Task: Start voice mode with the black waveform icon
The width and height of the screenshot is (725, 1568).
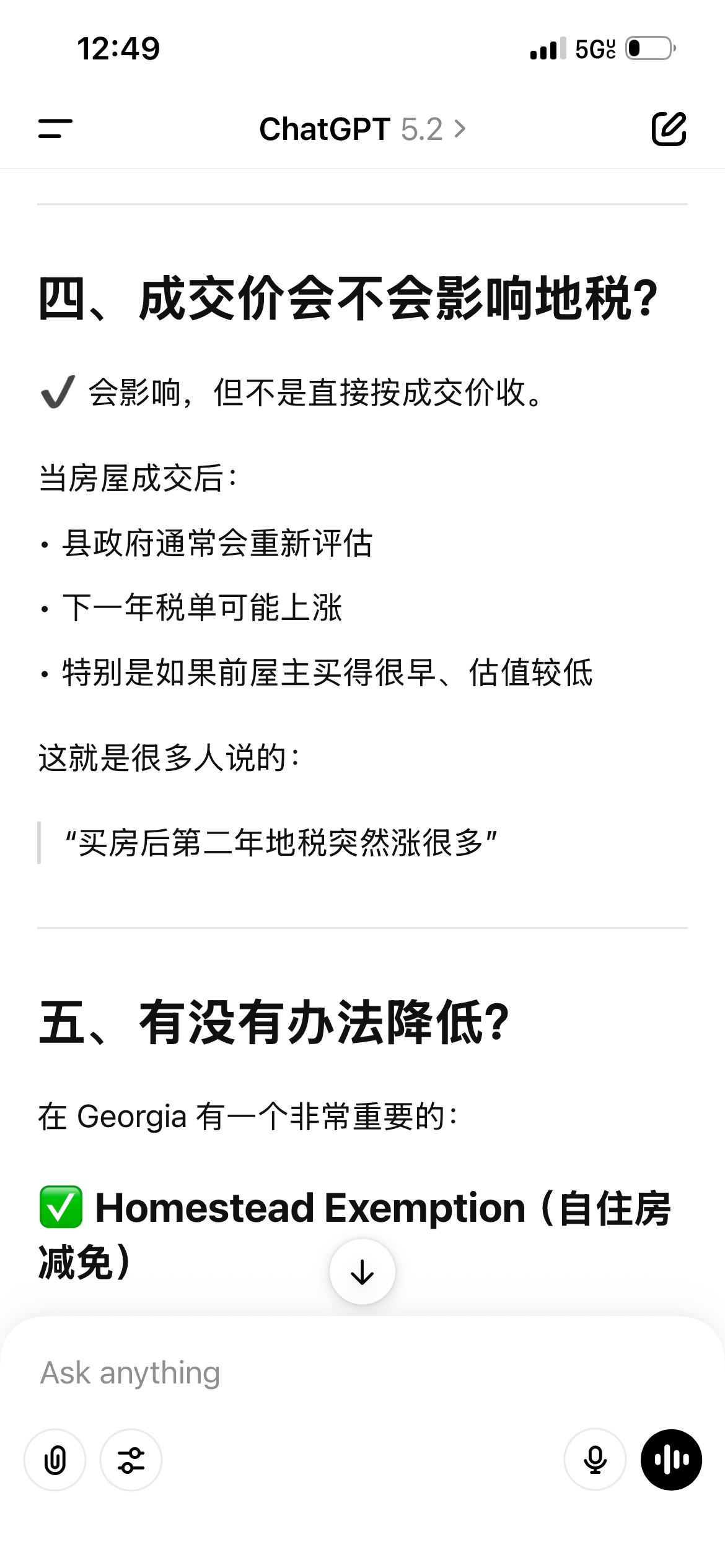Action: [671, 1460]
